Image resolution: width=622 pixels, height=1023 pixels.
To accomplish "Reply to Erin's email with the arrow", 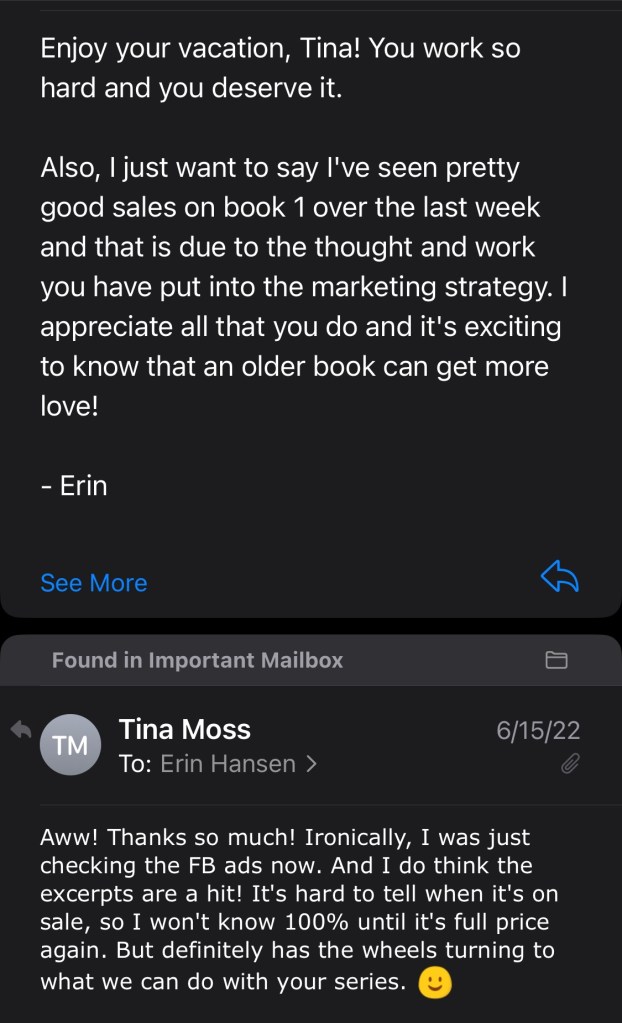I will coord(560,577).
